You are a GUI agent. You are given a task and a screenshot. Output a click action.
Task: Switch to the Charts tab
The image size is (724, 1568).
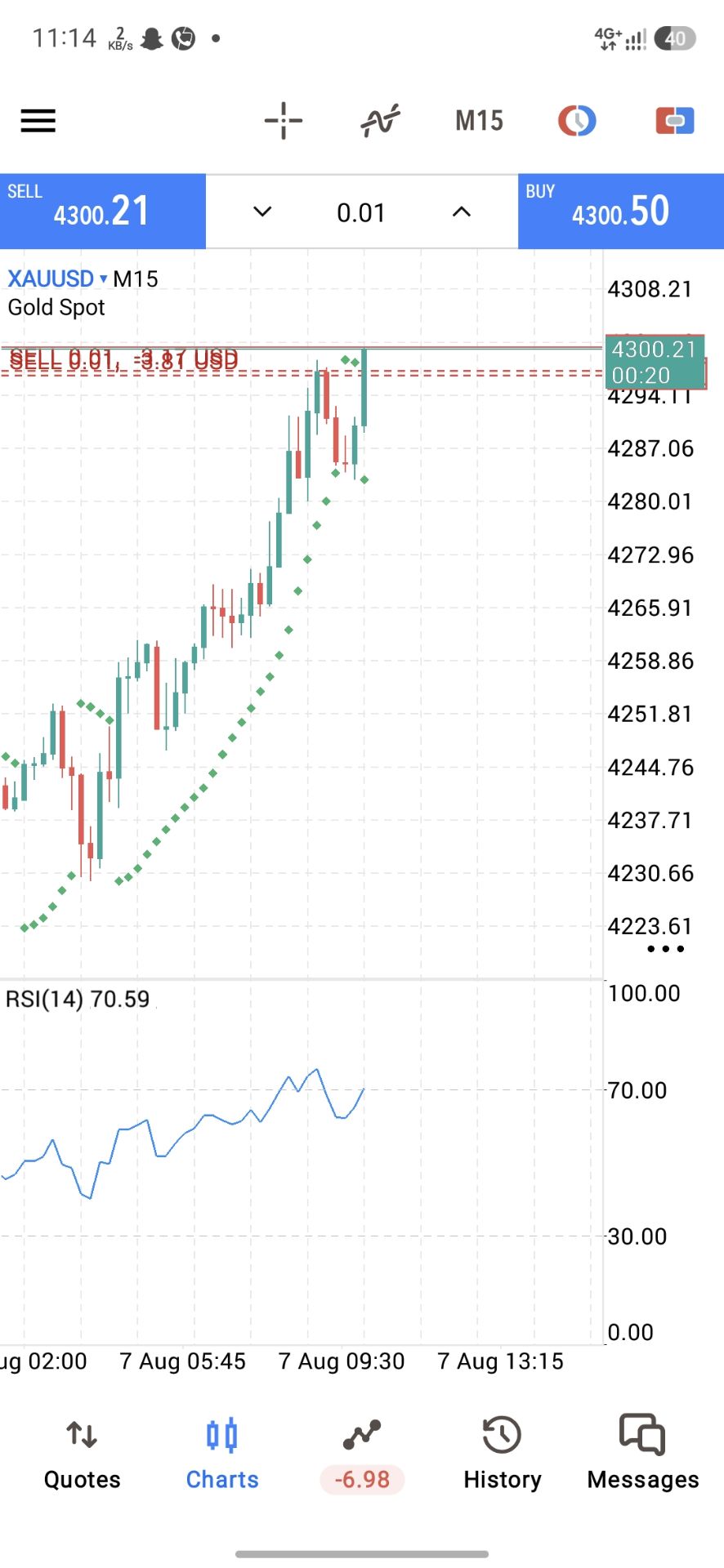222,1454
